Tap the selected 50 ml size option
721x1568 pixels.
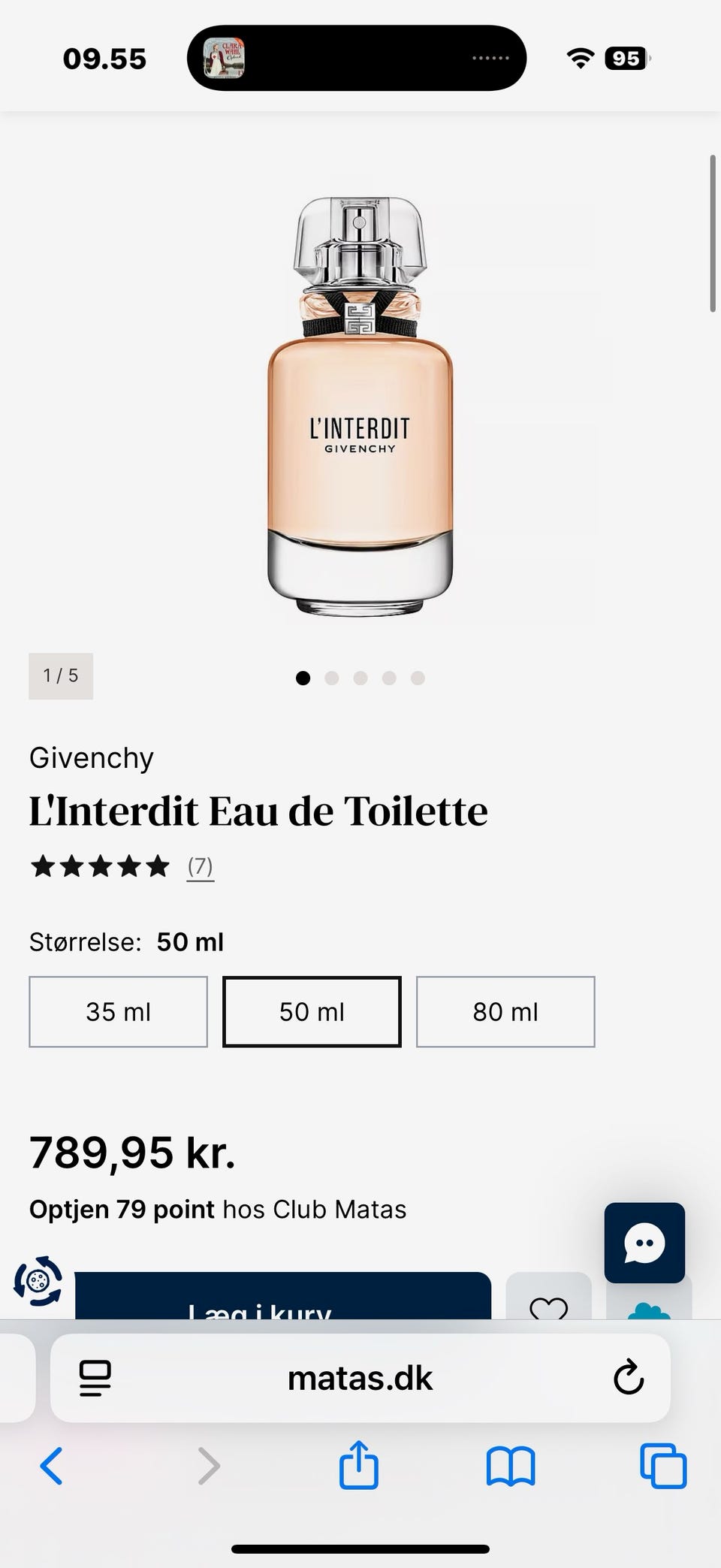click(x=312, y=1011)
